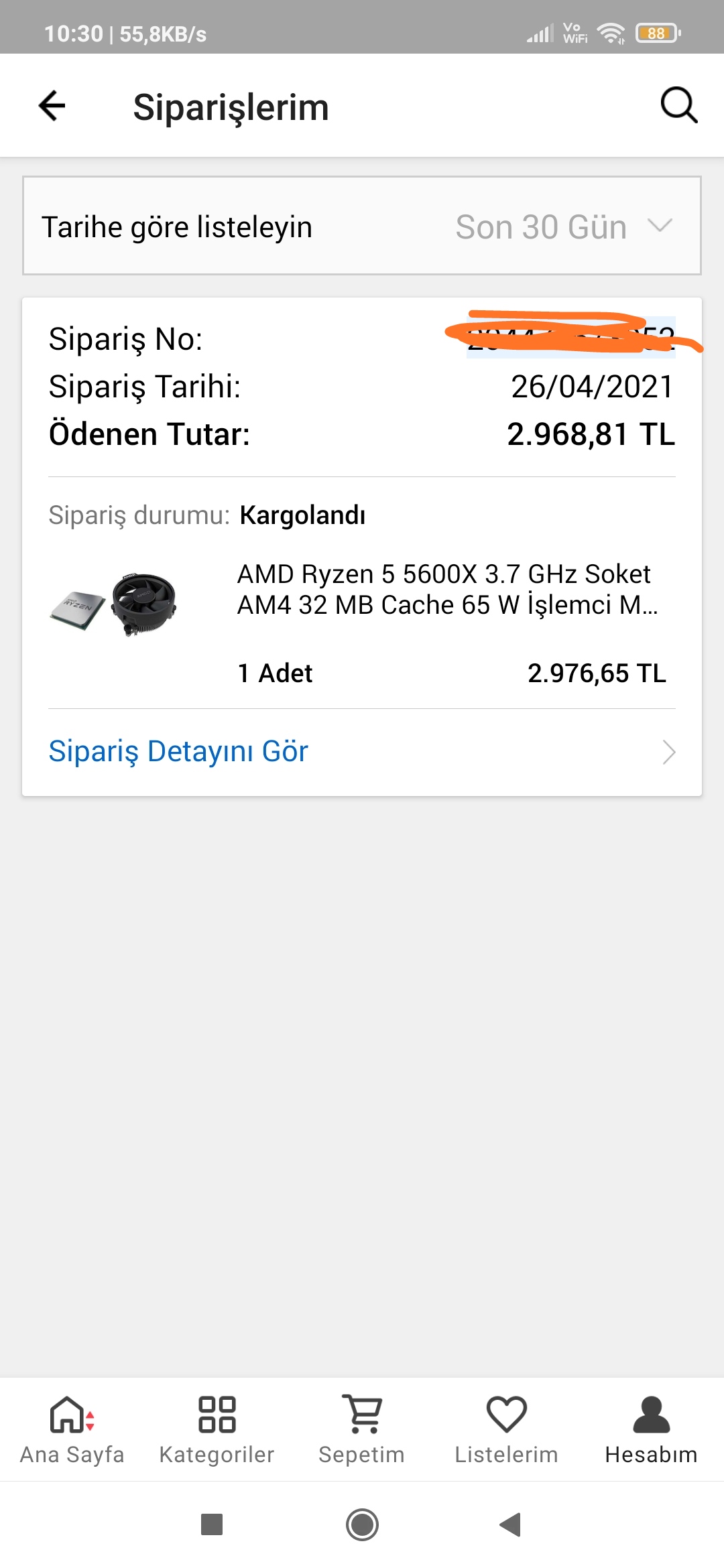The height and width of the screenshot is (1568, 724).
Task: Go back using the top arrow
Action: coord(52,106)
